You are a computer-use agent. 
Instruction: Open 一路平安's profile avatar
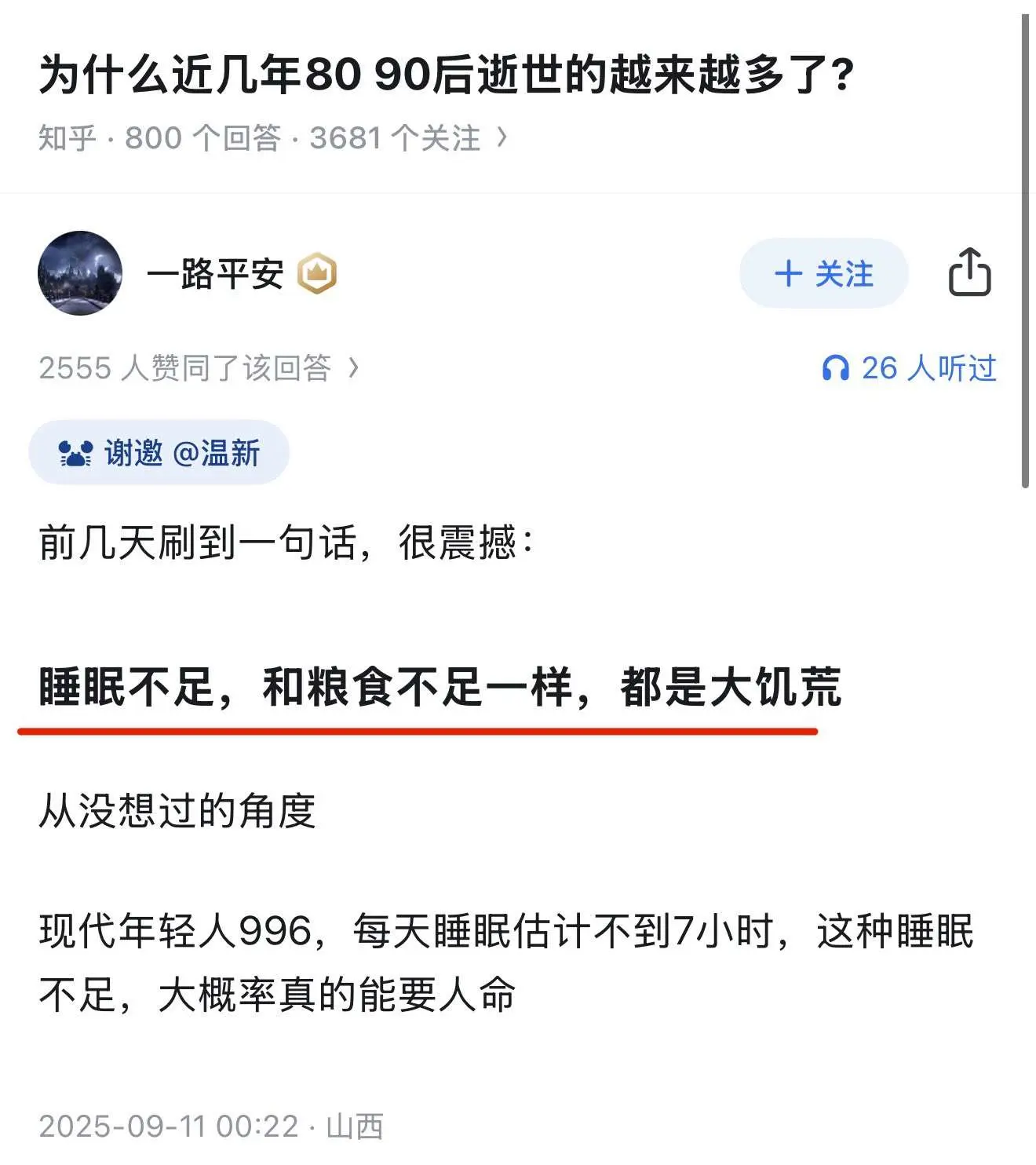tap(80, 274)
